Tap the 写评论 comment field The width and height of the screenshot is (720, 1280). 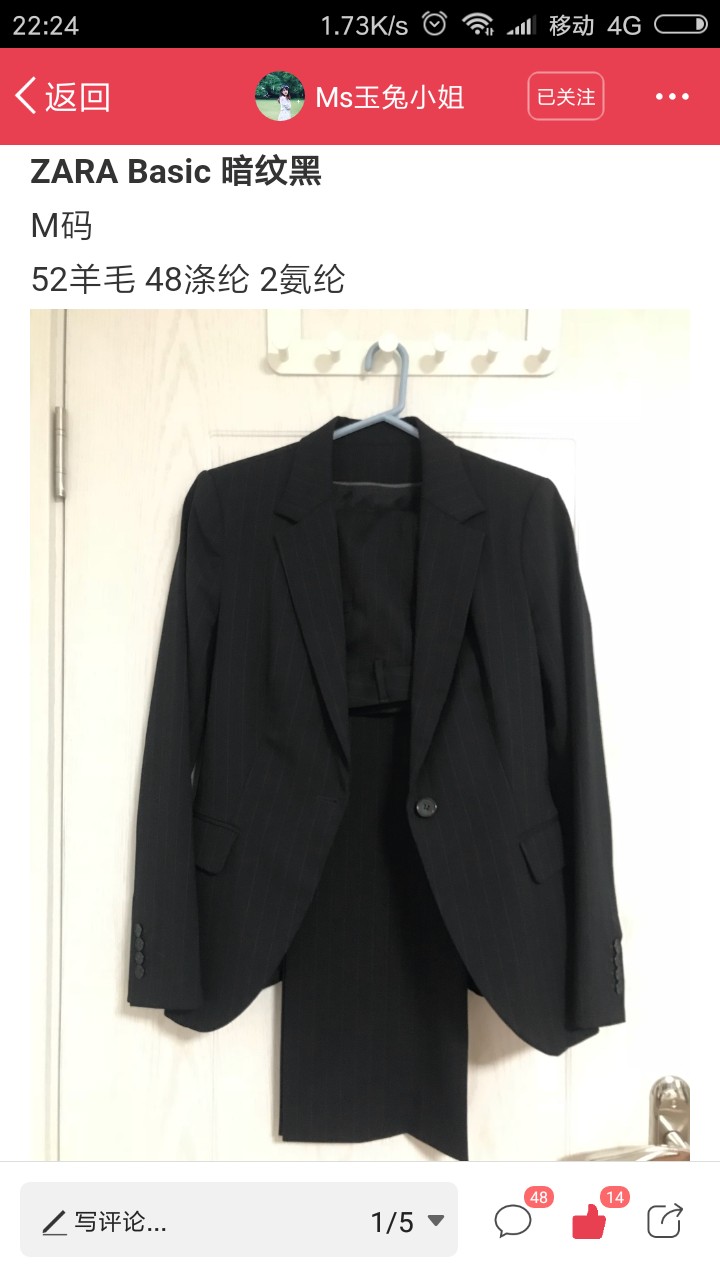200,1221
